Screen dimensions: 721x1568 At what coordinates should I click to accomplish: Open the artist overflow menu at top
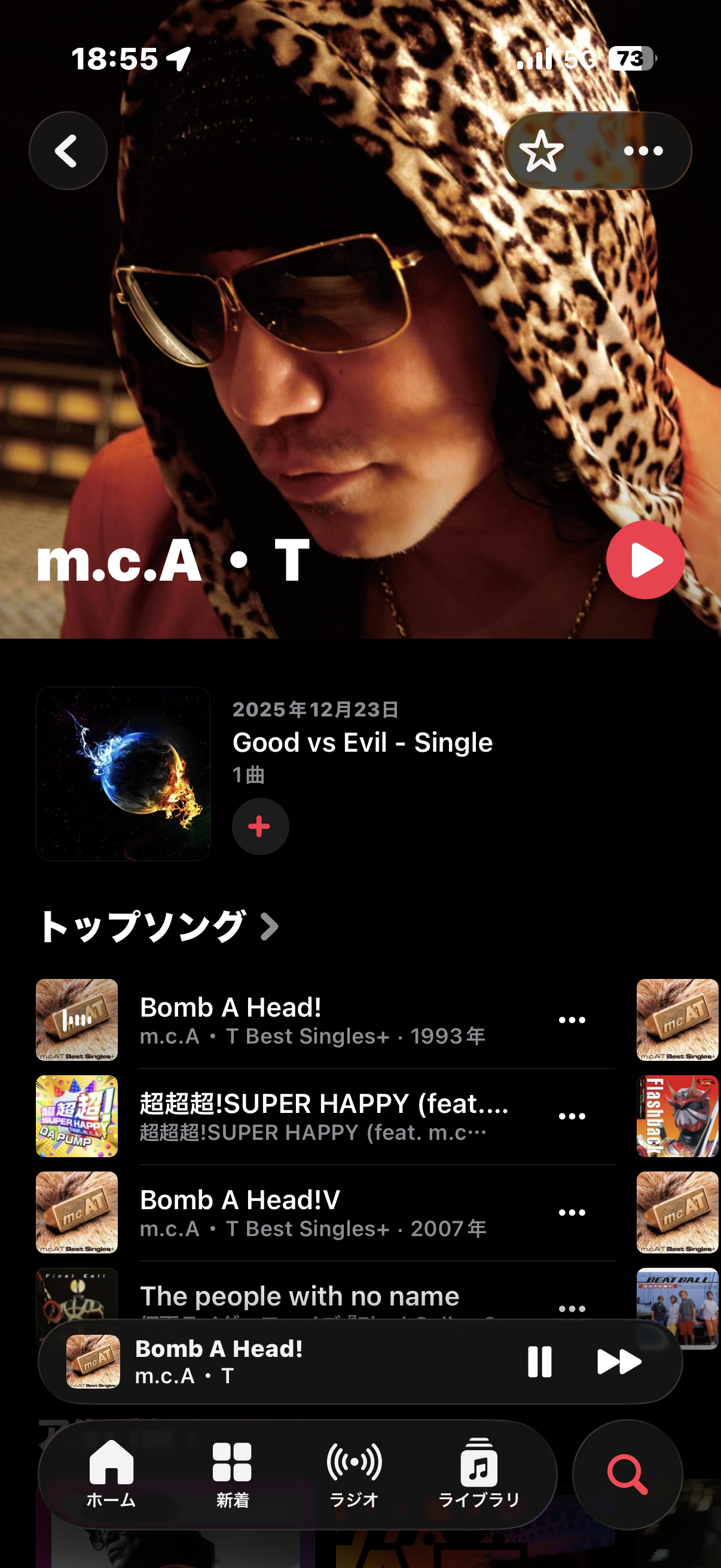click(x=643, y=151)
